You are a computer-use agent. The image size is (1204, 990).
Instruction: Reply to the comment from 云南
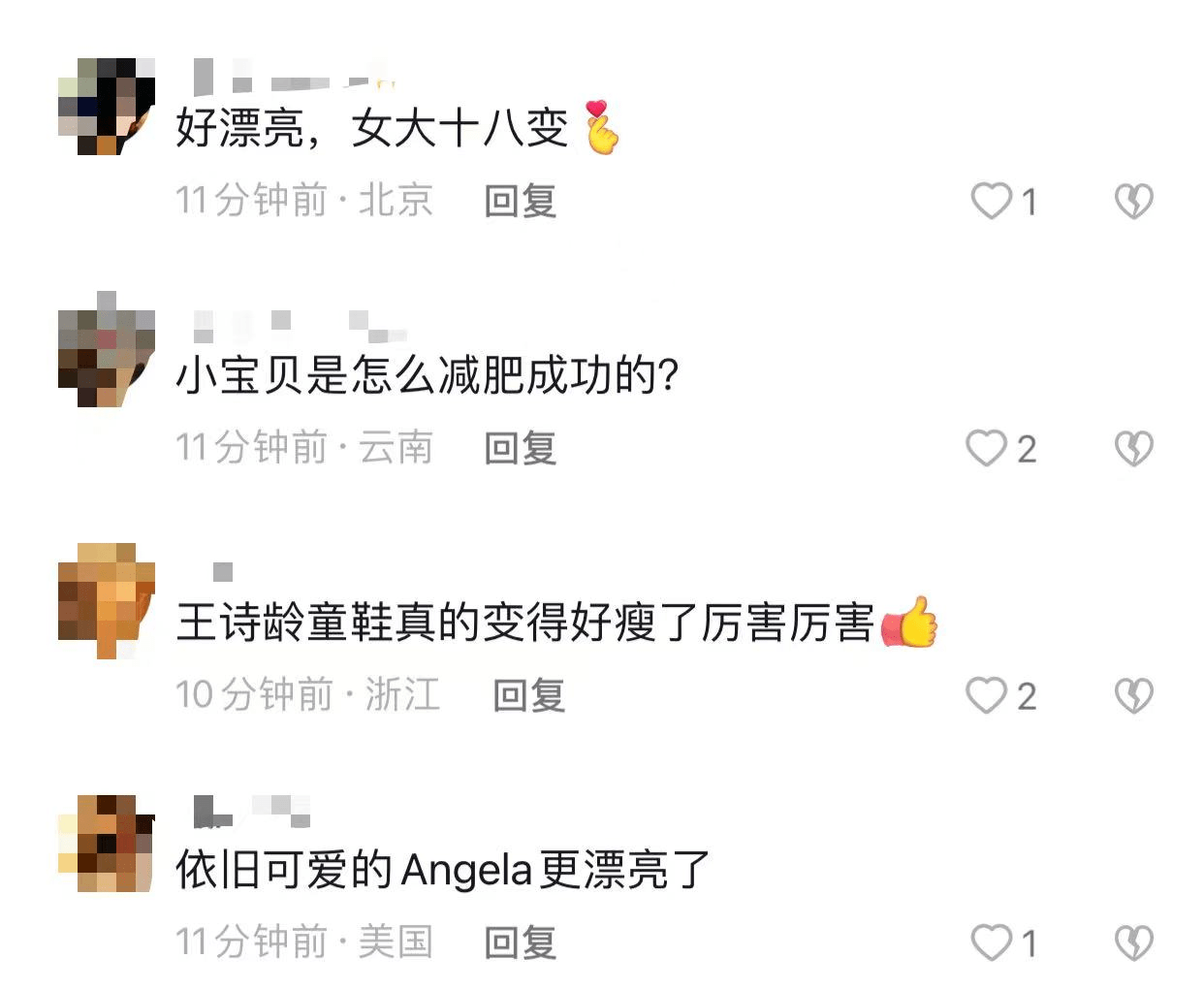tap(521, 448)
